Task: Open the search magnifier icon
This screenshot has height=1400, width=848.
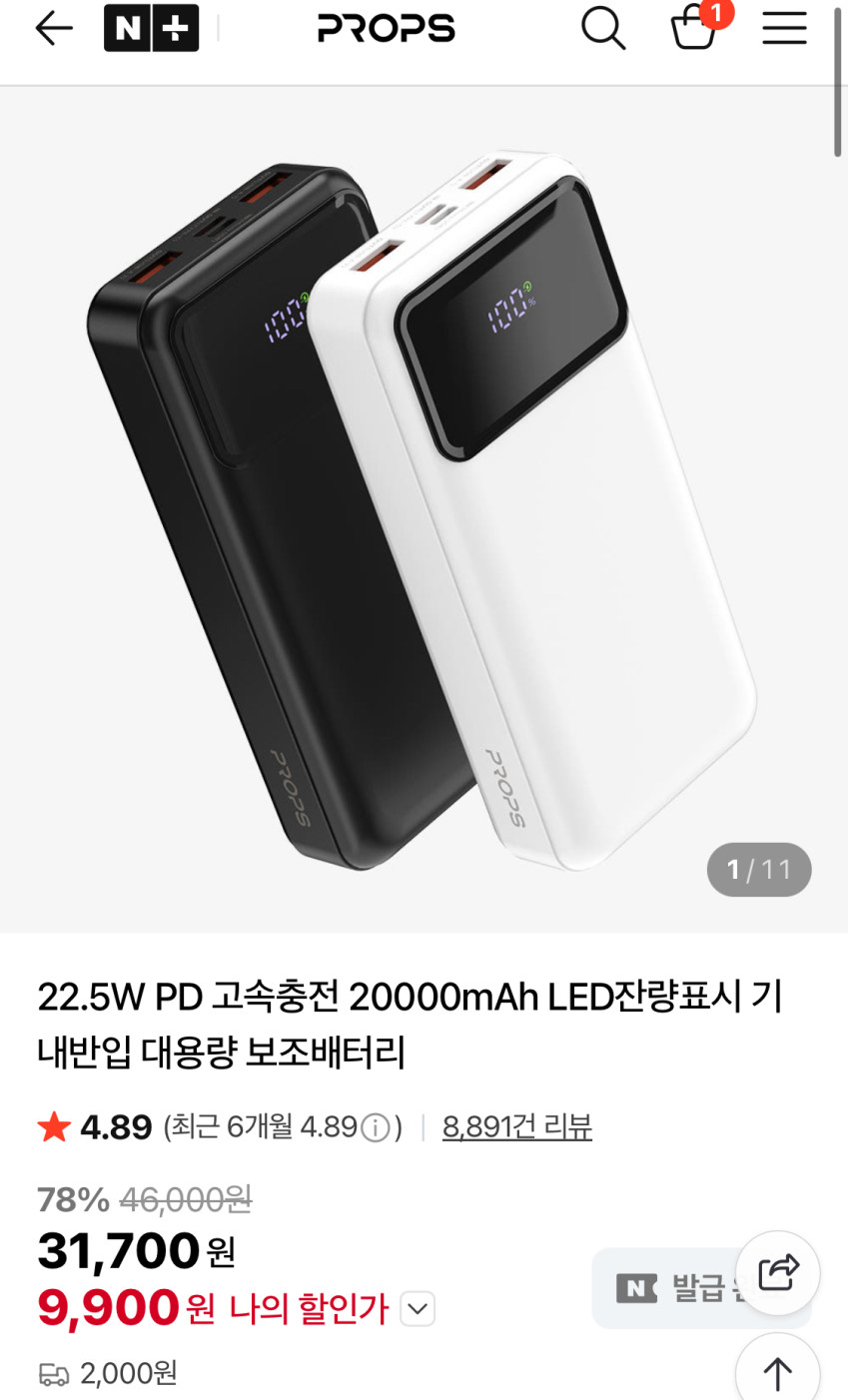Action: pos(602,29)
